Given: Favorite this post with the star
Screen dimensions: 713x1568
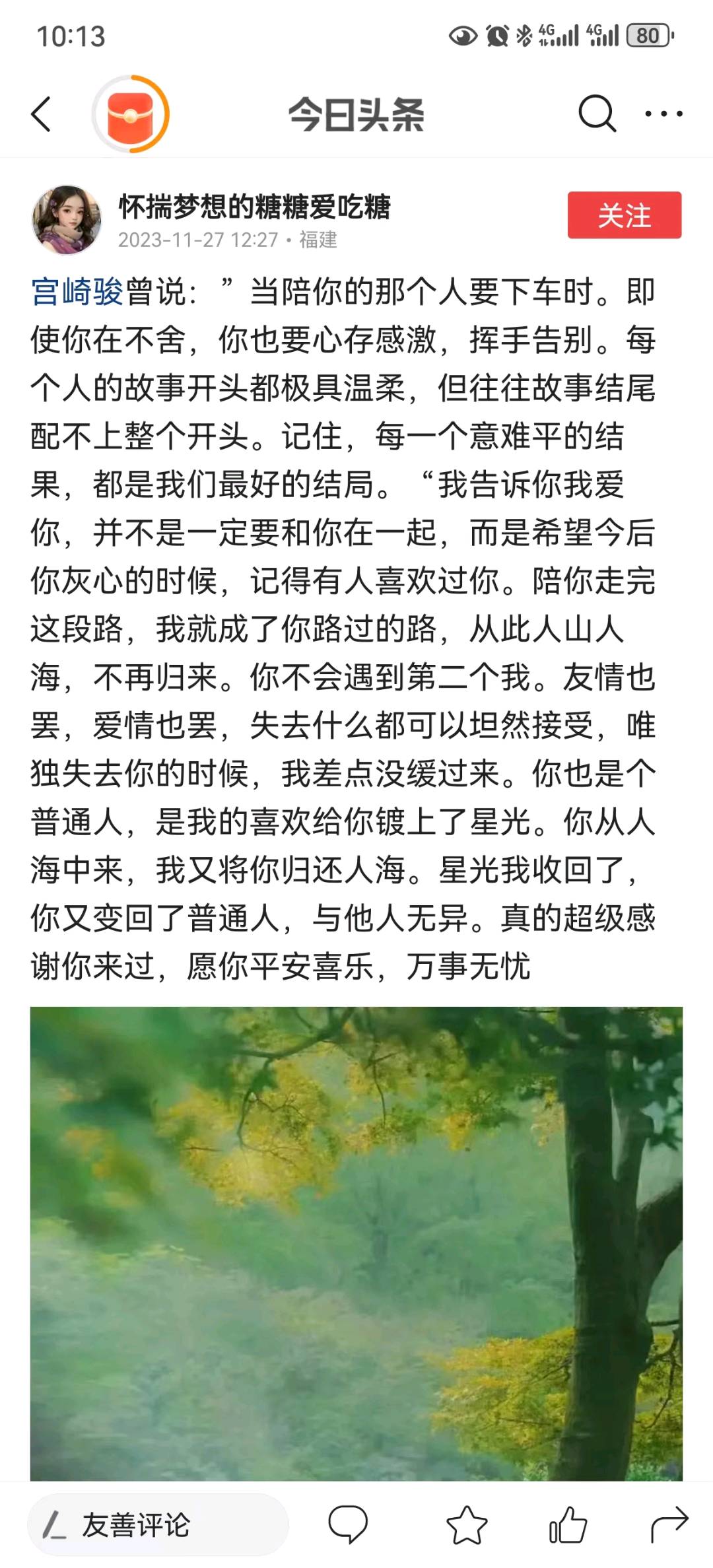Looking at the screenshot, I should pos(466,1525).
